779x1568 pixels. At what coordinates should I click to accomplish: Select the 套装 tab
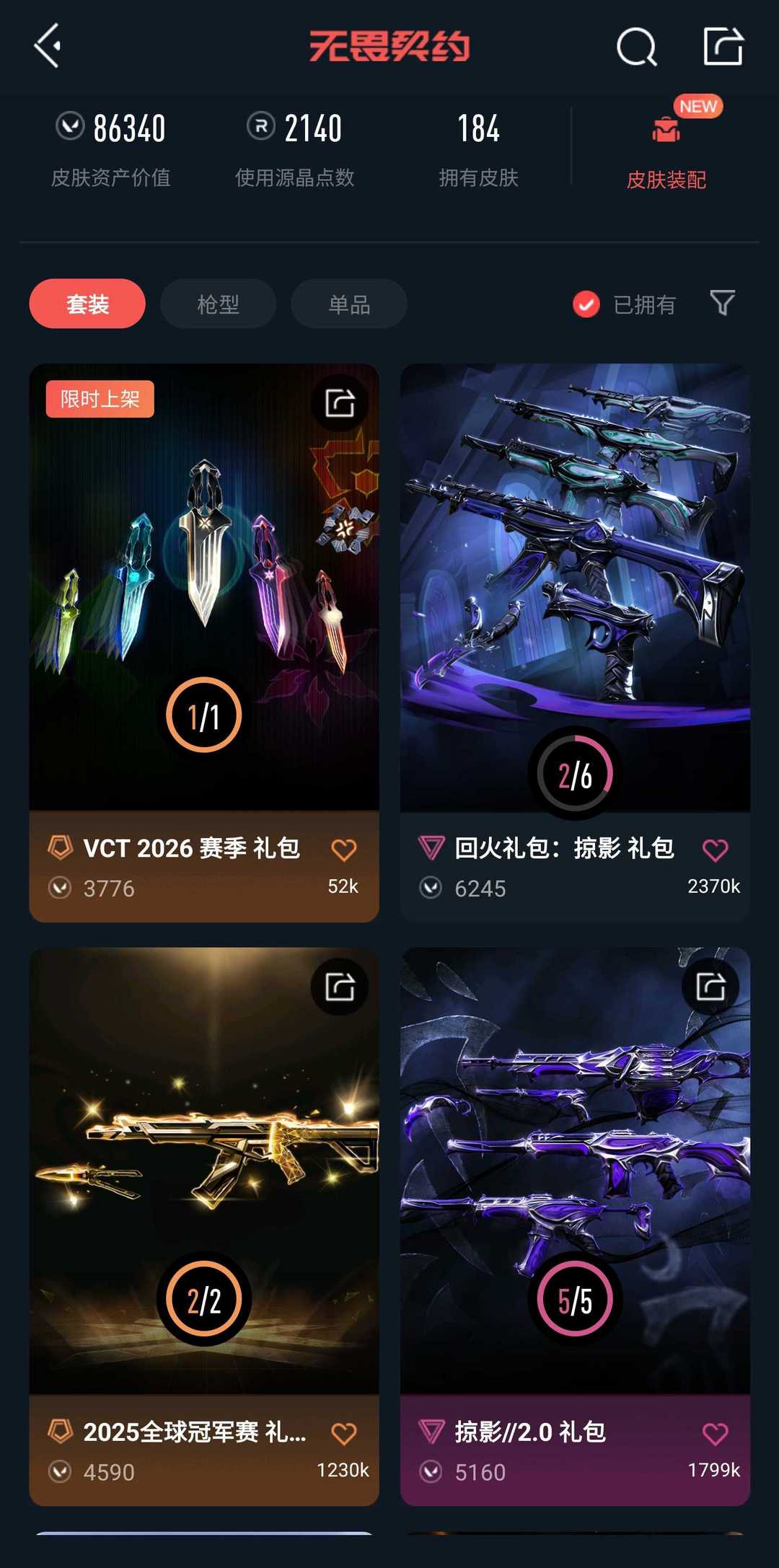[x=87, y=304]
